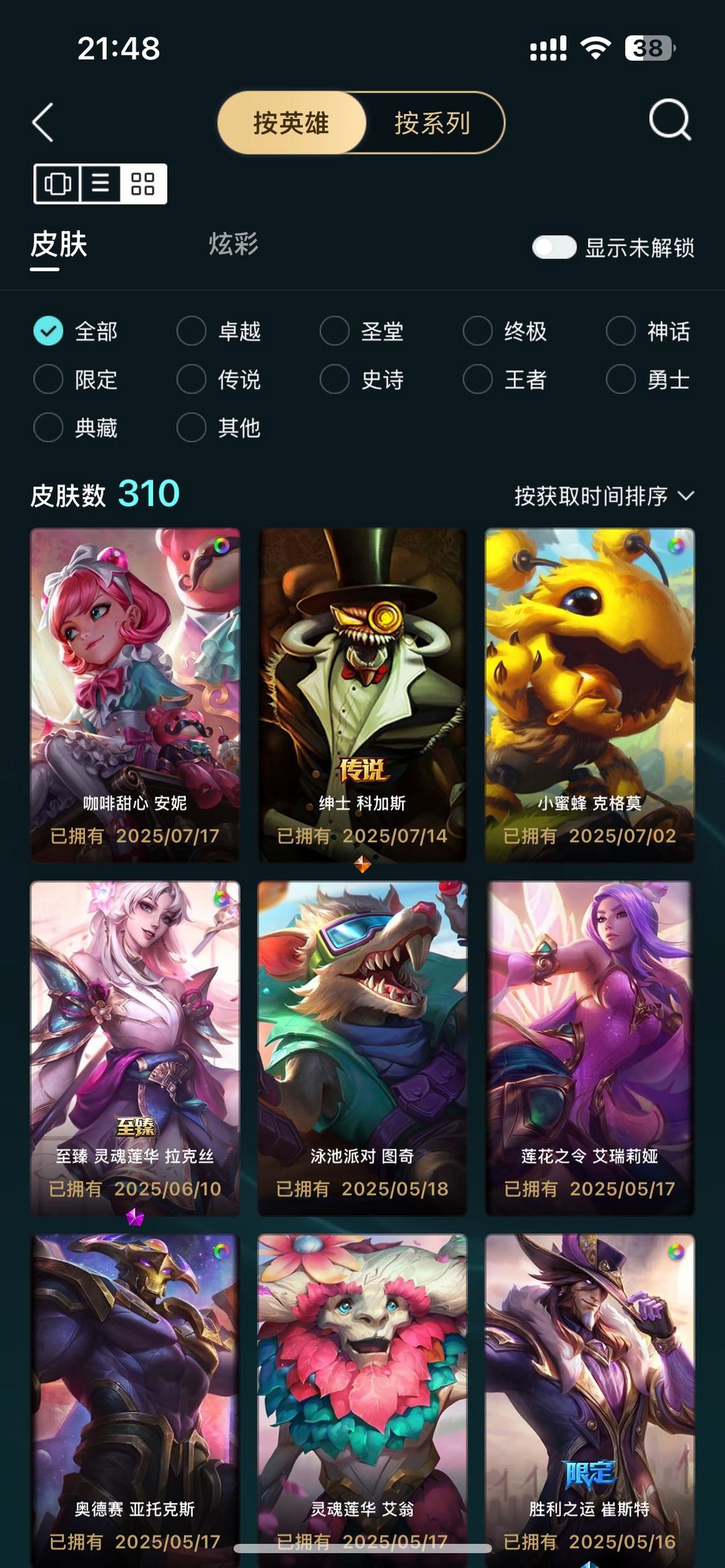725x1568 pixels.
Task: Choose the grid view layout icon
Action: pyautogui.click(x=143, y=183)
